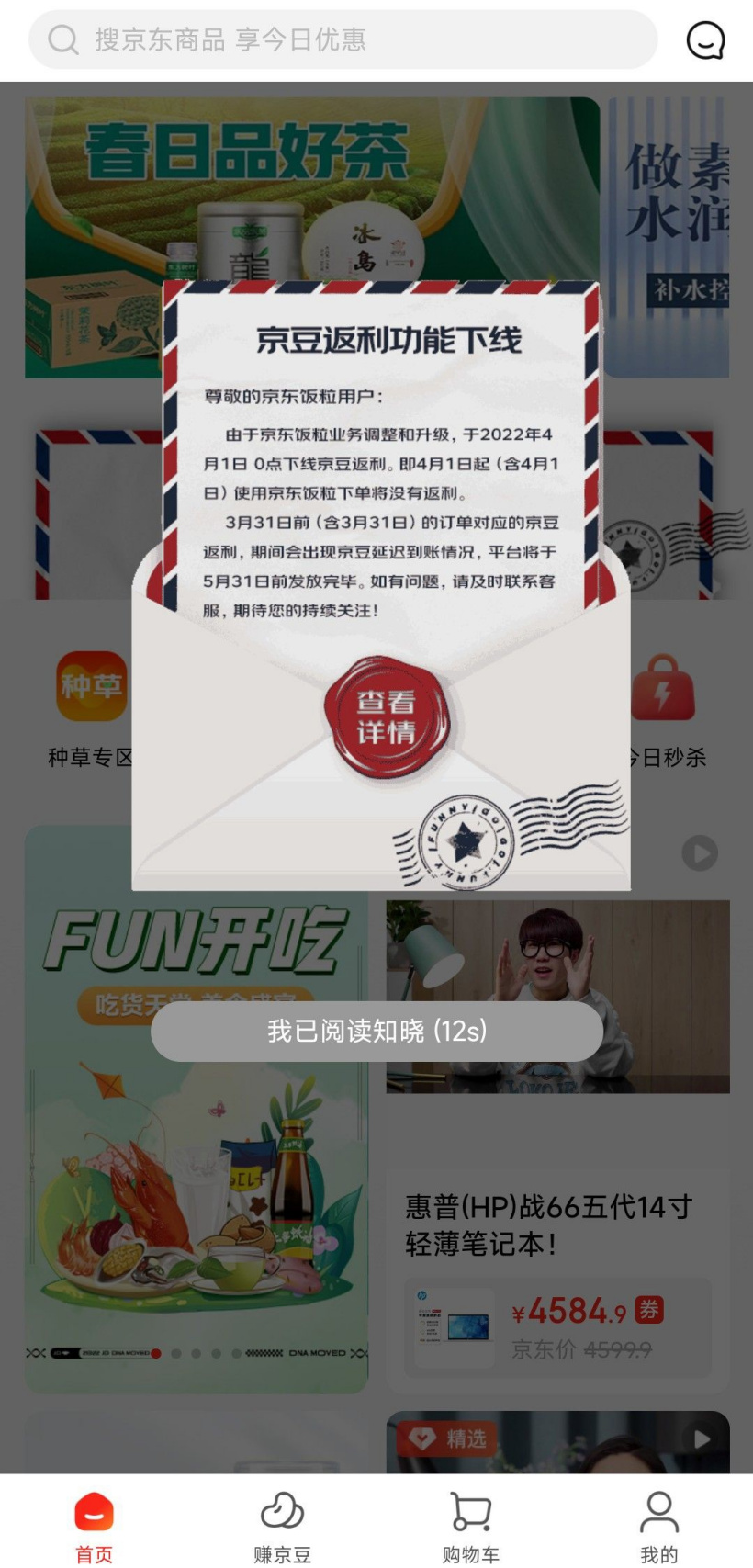The width and height of the screenshot is (753, 1568).
Task: Go to the 我的 tab
Action: [x=658, y=1527]
